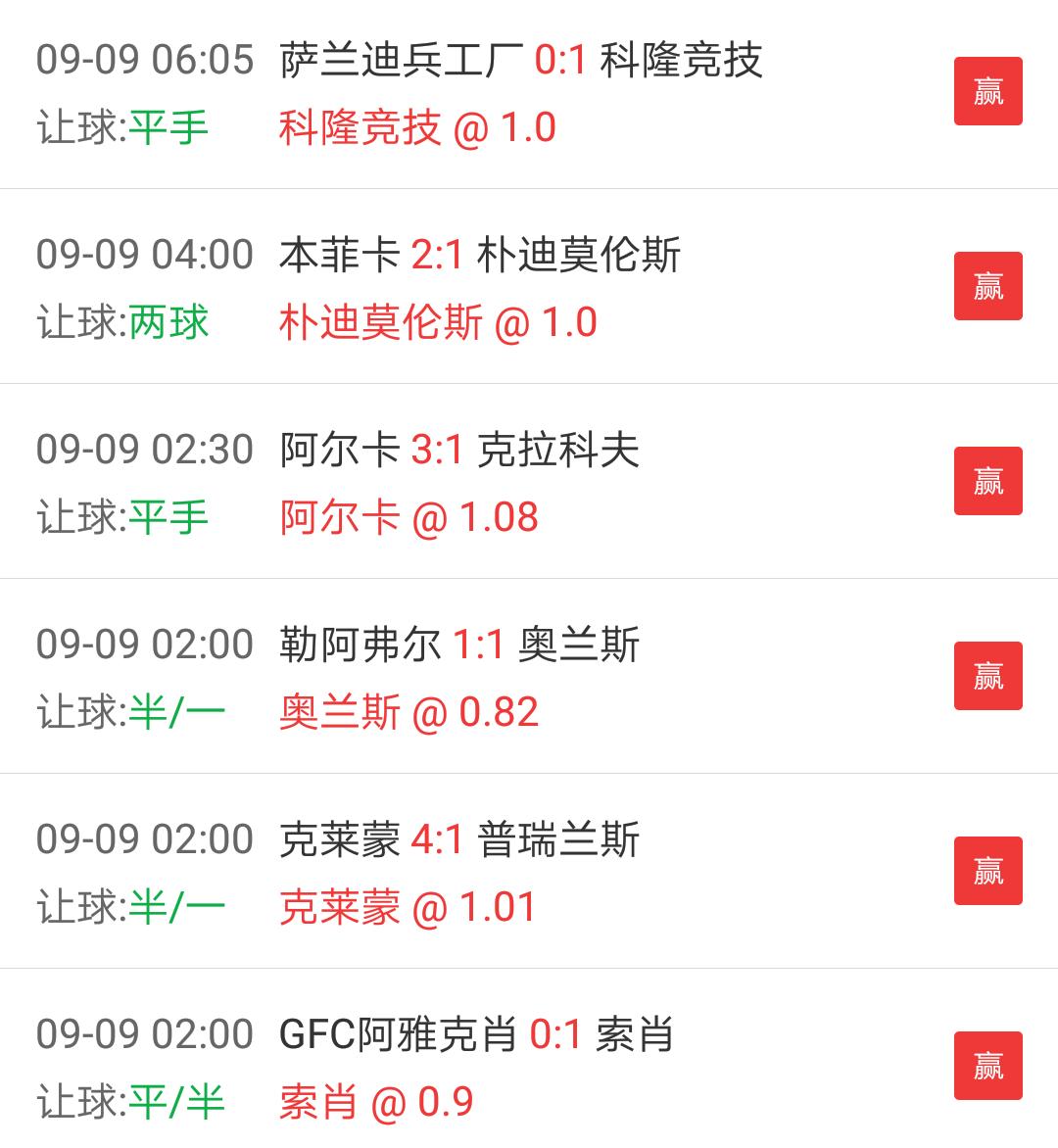
Task: Click the 让球:半/一 label under 勒阿弗尔
Action: tap(125, 712)
